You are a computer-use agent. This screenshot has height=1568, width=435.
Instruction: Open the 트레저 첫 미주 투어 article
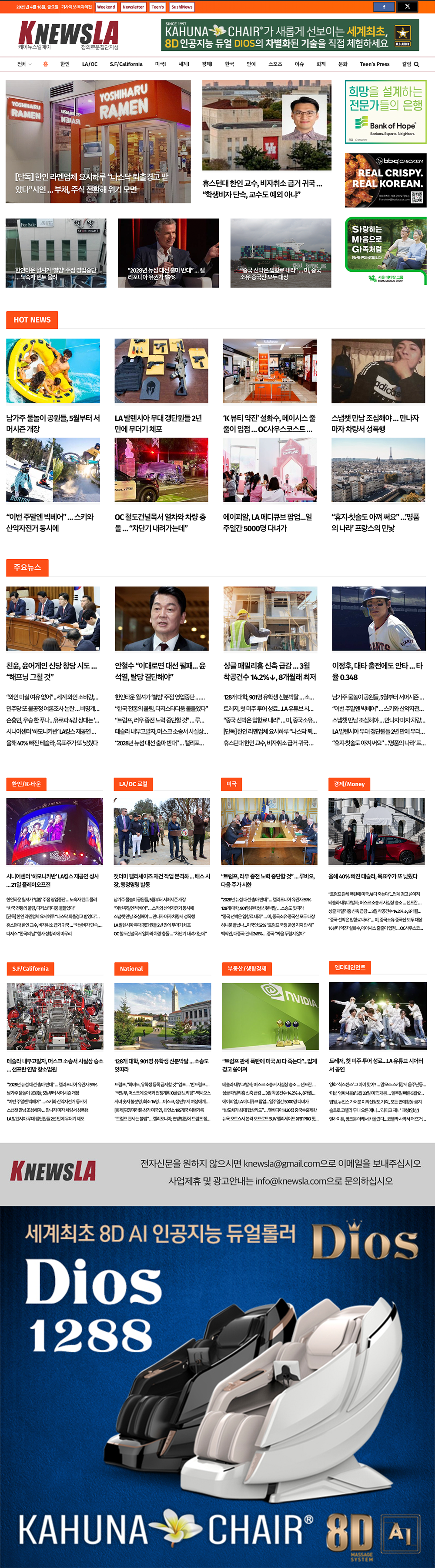click(376, 1064)
